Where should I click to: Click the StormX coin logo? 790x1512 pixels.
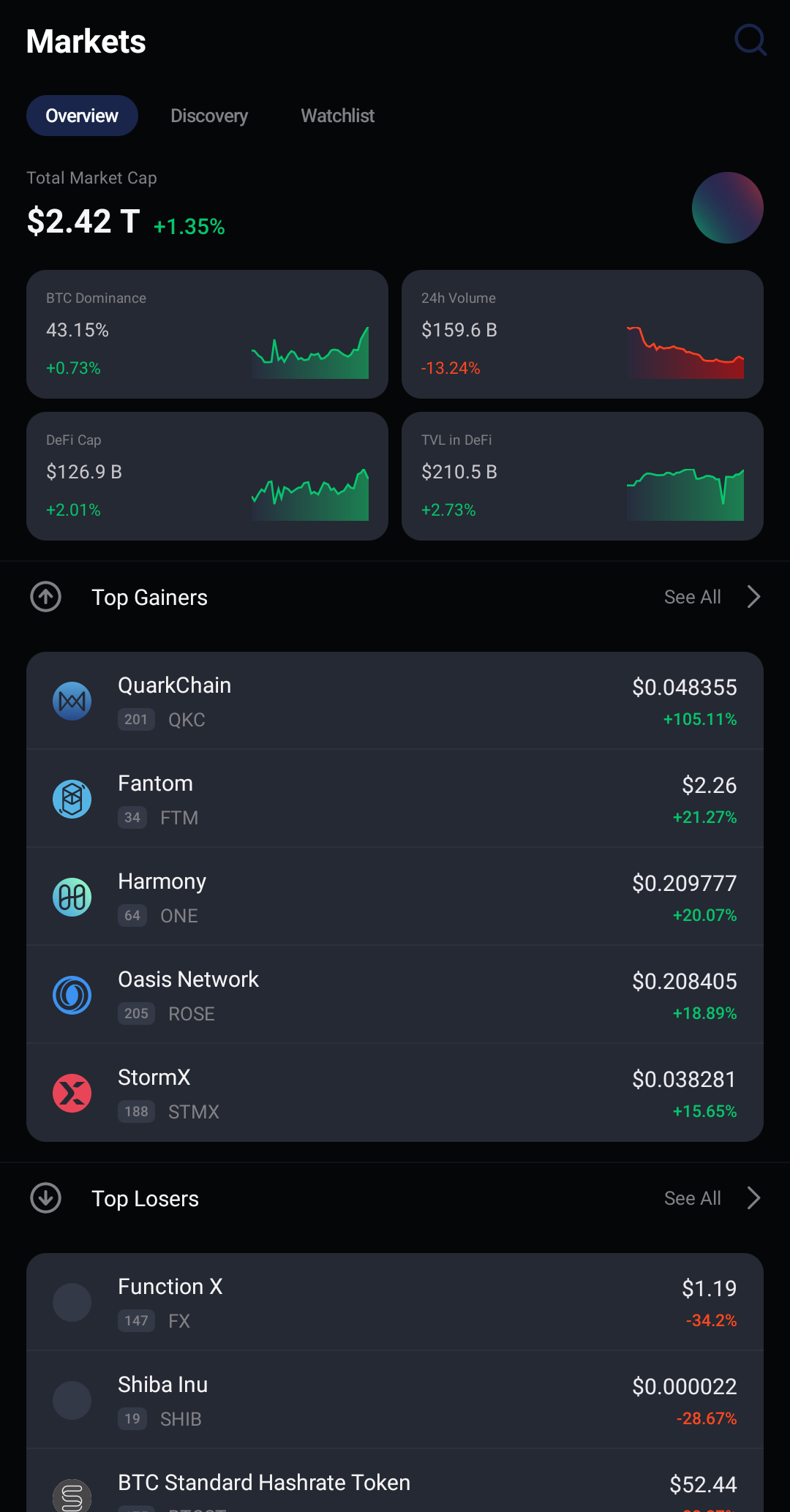point(72,1092)
